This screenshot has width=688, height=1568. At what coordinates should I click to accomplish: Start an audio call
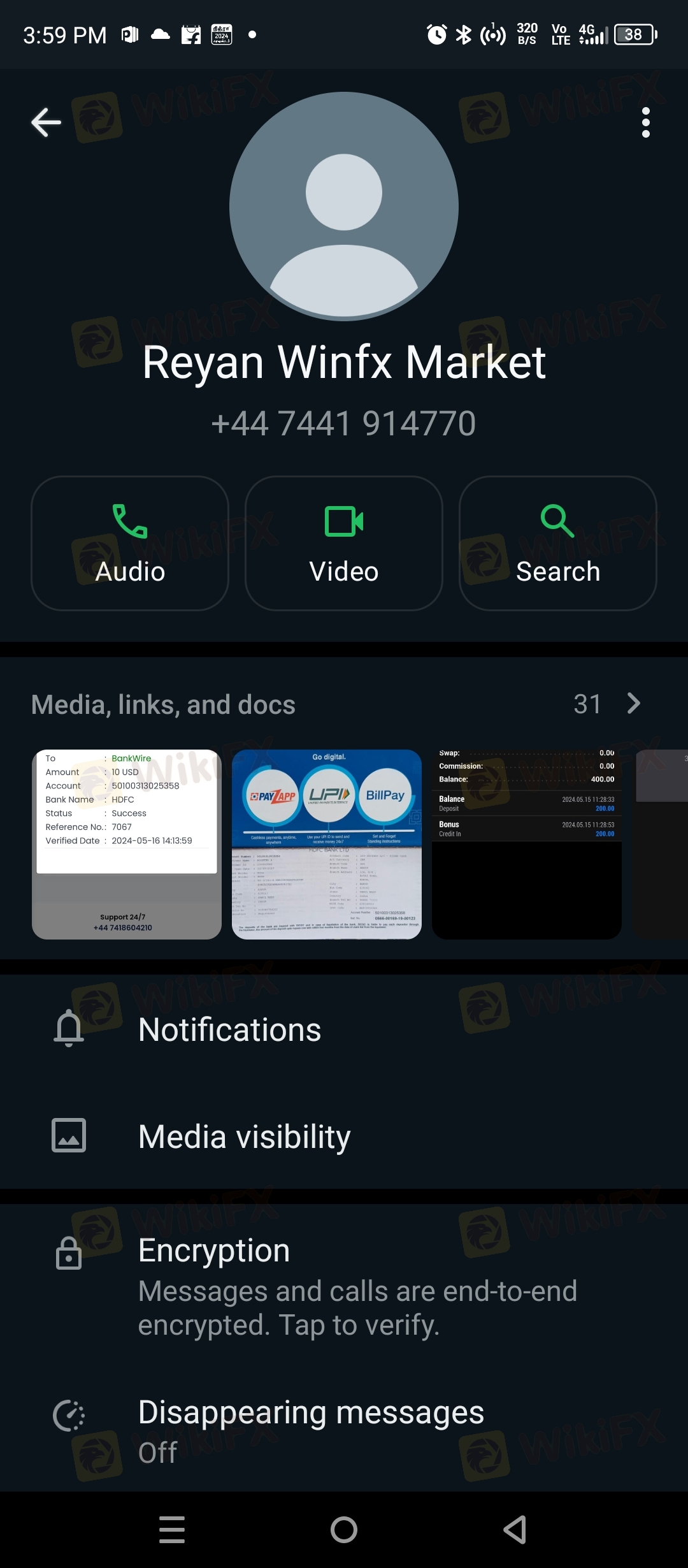click(x=130, y=543)
